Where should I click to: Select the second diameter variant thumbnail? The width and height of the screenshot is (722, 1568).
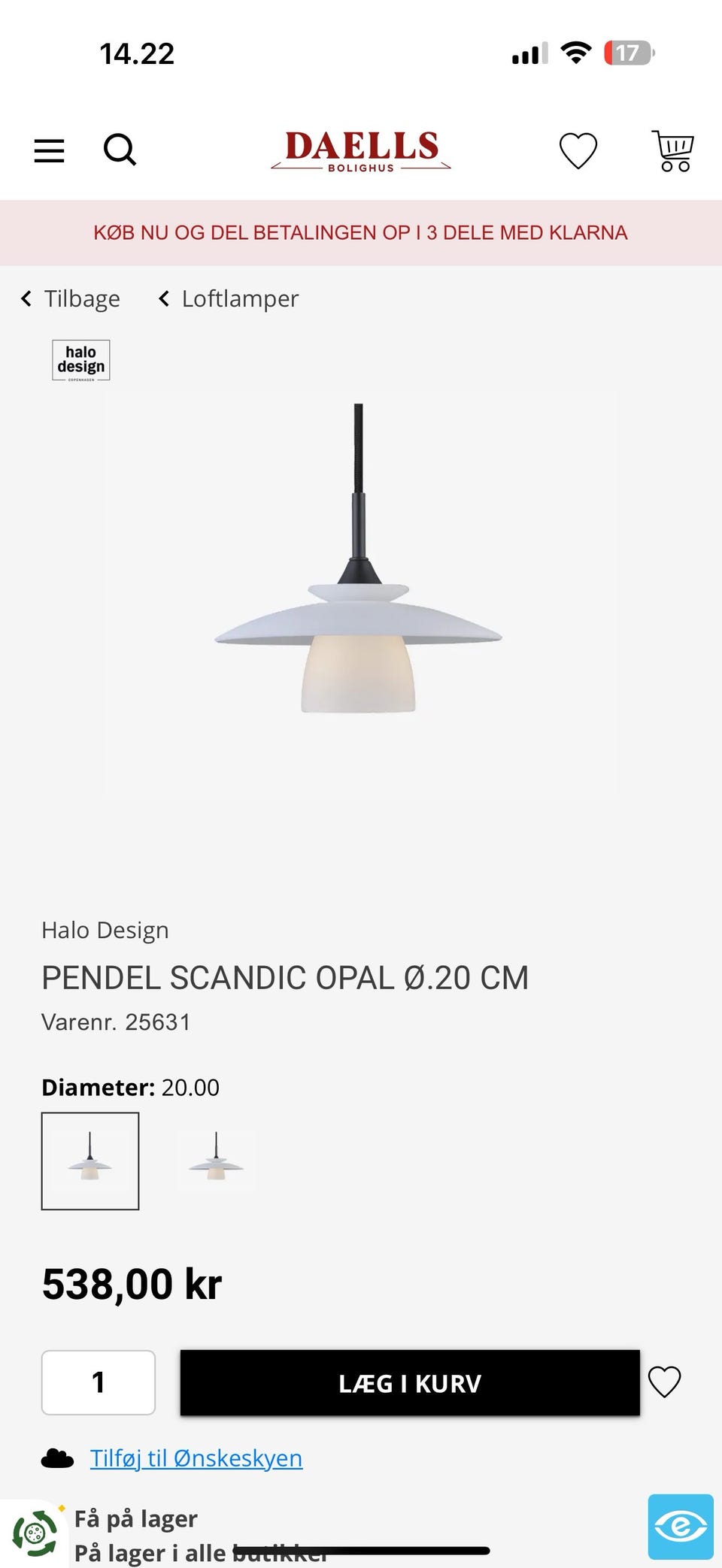pyautogui.click(x=217, y=1161)
